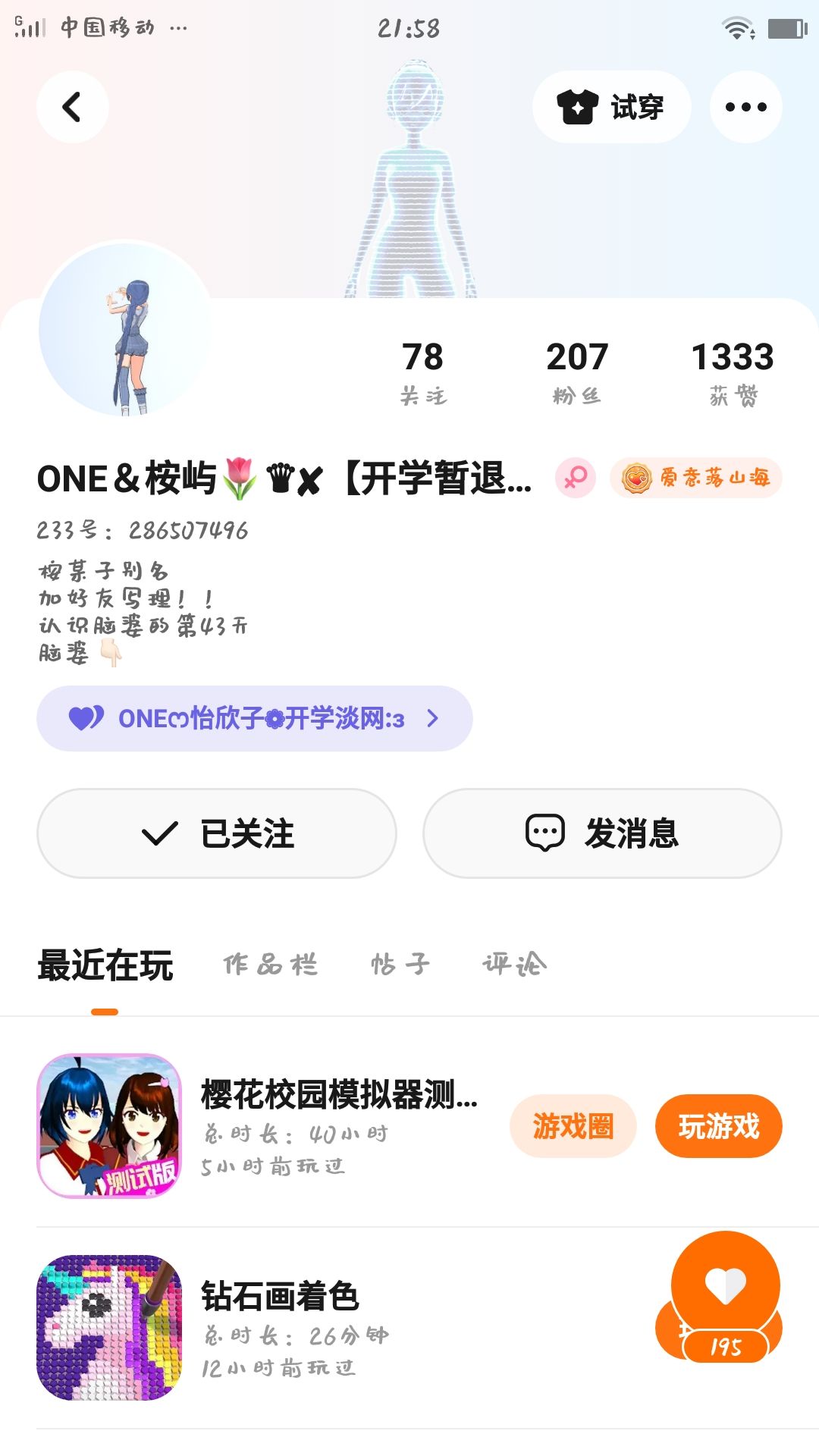Viewport: 819px width, 1456px height.
Task: View the 78 关注 following list
Action: tap(422, 371)
